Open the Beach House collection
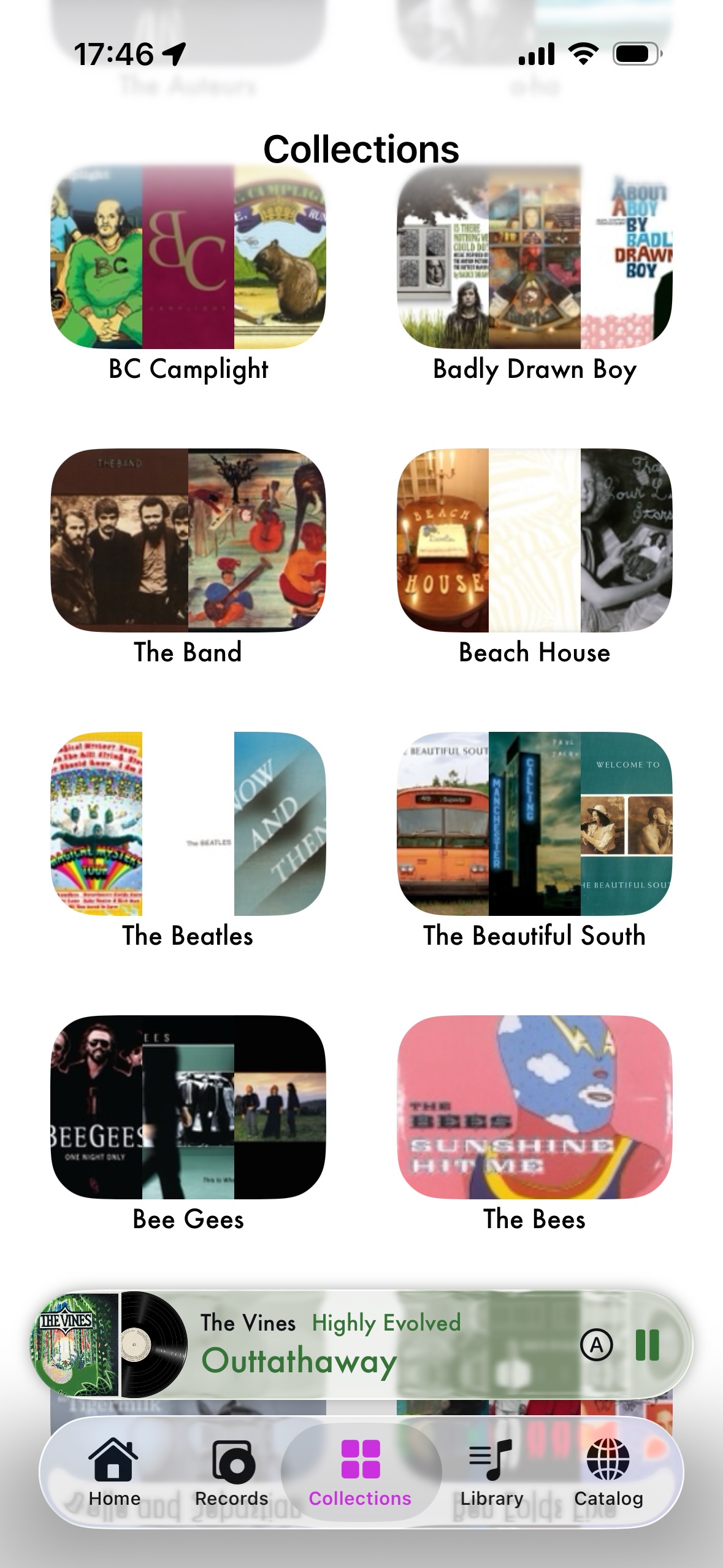This screenshot has width=723, height=1568. [535, 540]
